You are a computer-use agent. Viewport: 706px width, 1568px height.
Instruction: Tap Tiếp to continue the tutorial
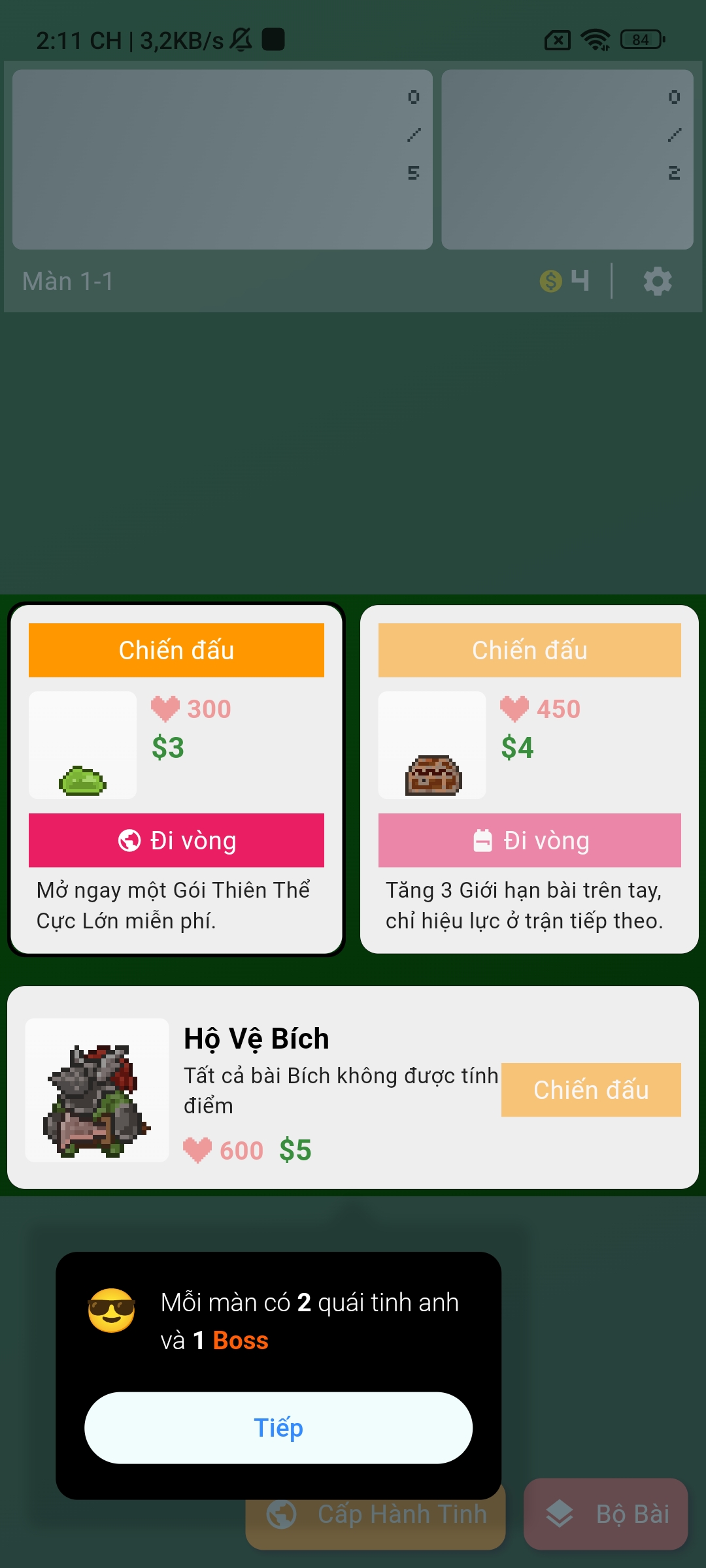[x=278, y=1428]
